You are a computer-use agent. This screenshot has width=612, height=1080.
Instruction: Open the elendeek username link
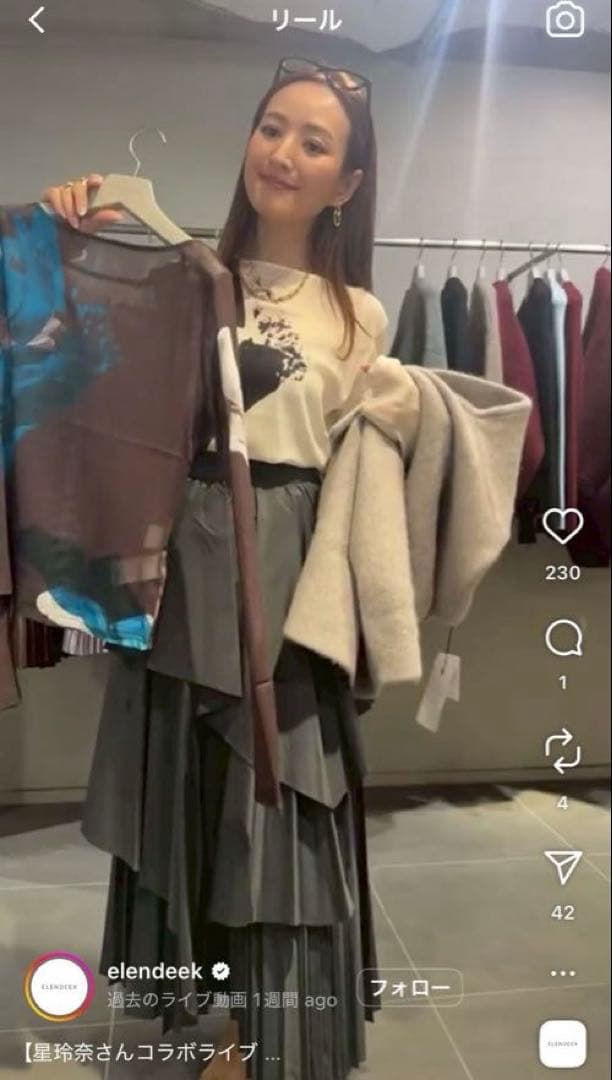153,971
